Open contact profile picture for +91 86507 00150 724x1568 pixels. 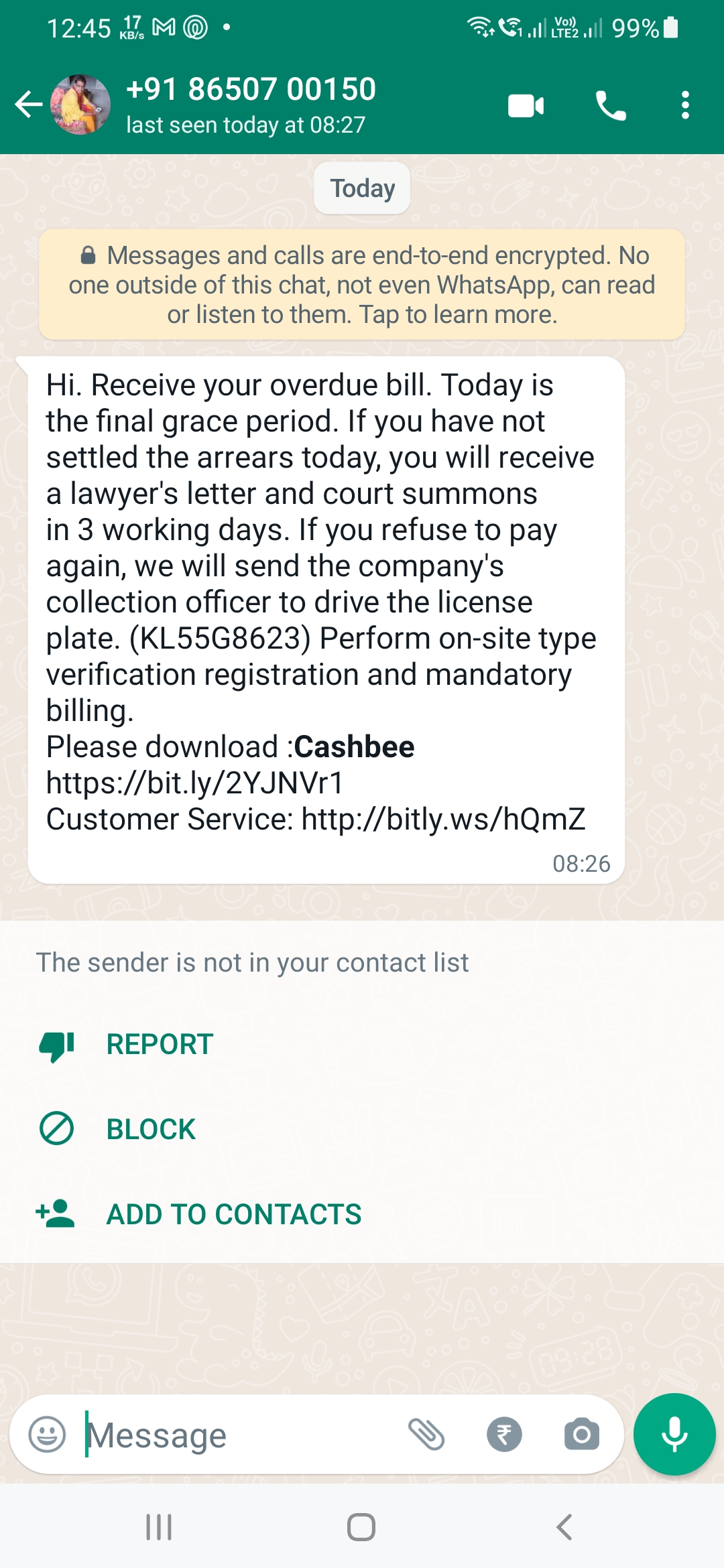click(80, 105)
